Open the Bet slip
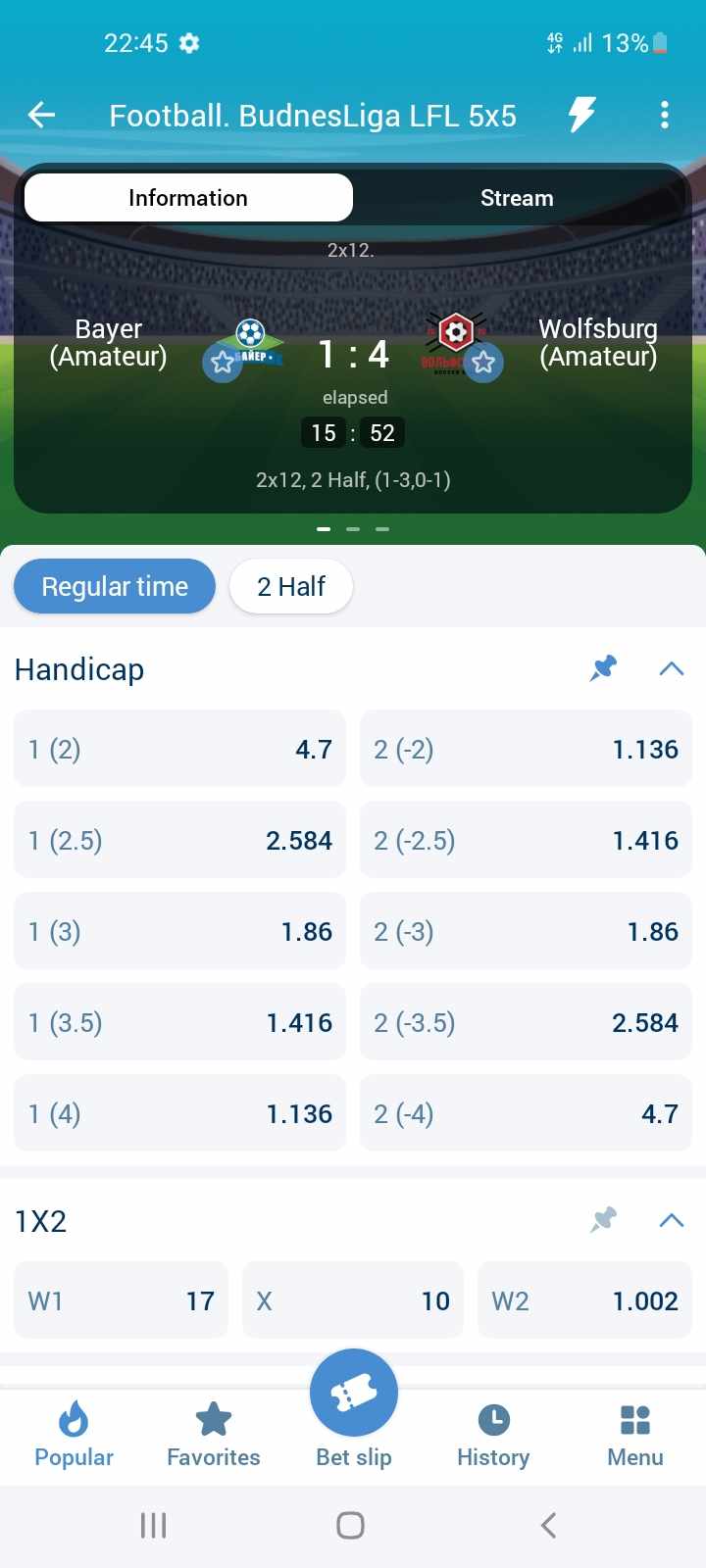Image resolution: width=706 pixels, height=1568 pixels. (354, 1411)
